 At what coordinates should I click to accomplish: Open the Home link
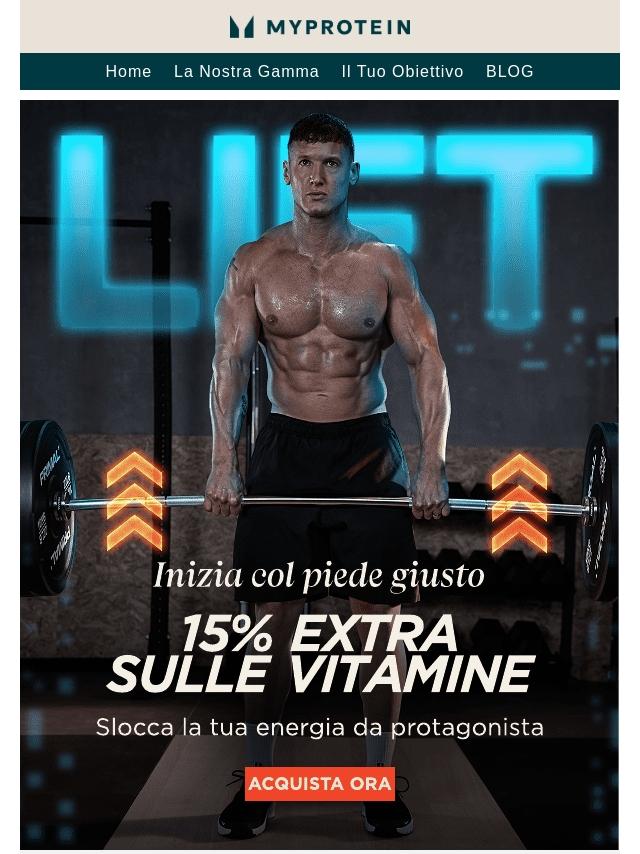[x=128, y=72]
